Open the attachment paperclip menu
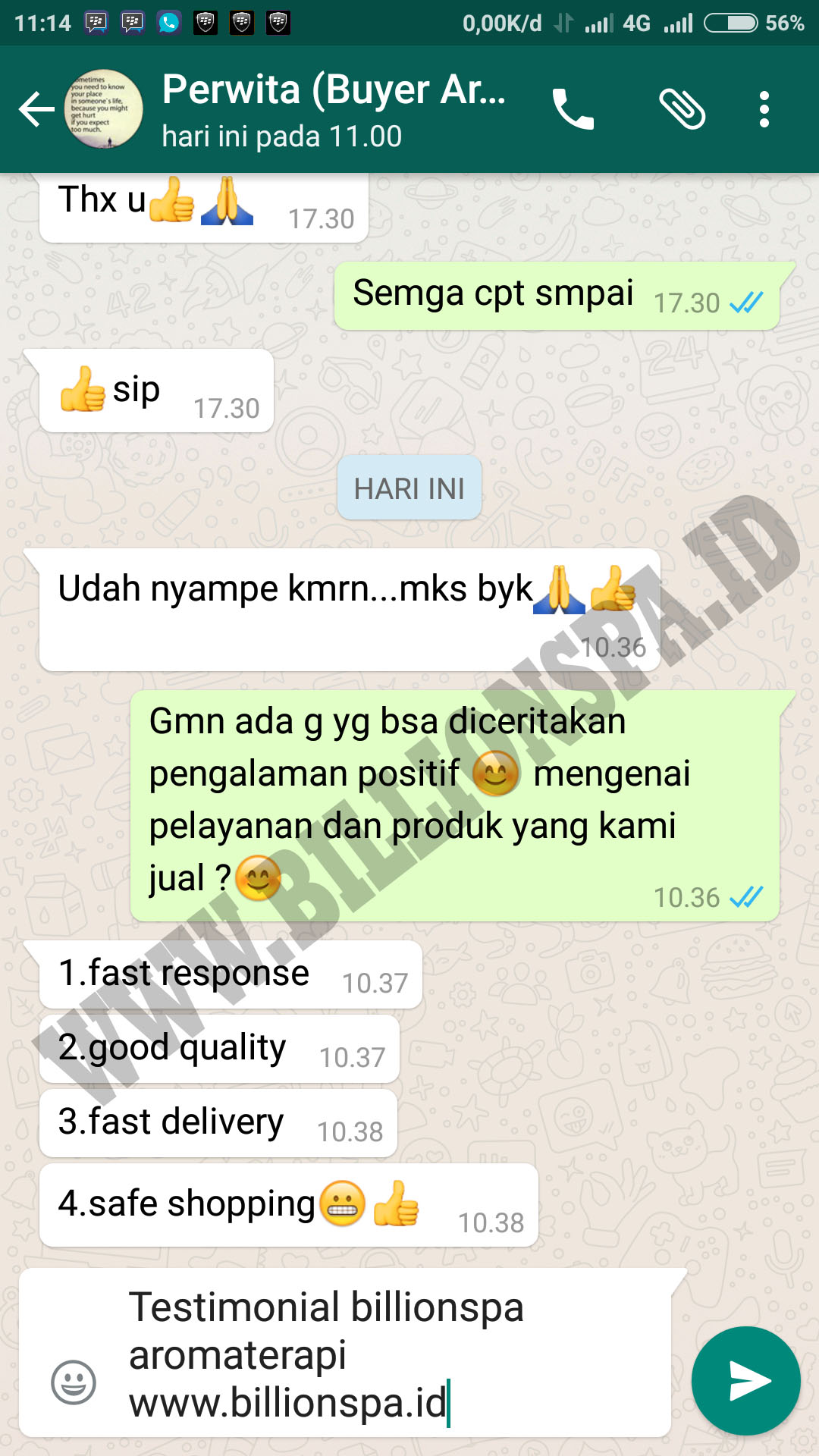Viewport: 819px width, 1456px height. (x=682, y=110)
